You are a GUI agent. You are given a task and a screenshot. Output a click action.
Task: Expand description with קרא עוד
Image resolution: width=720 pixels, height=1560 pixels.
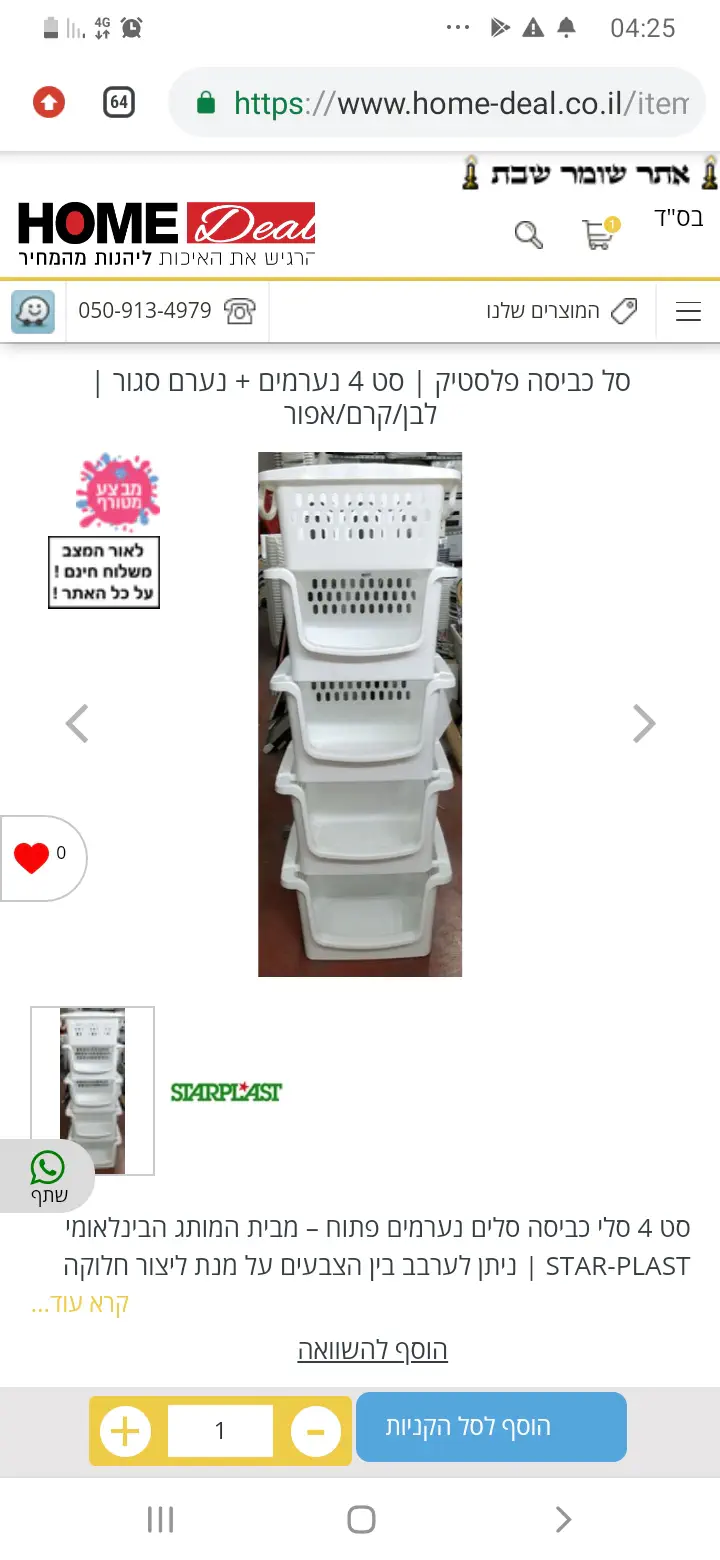coord(80,1304)
